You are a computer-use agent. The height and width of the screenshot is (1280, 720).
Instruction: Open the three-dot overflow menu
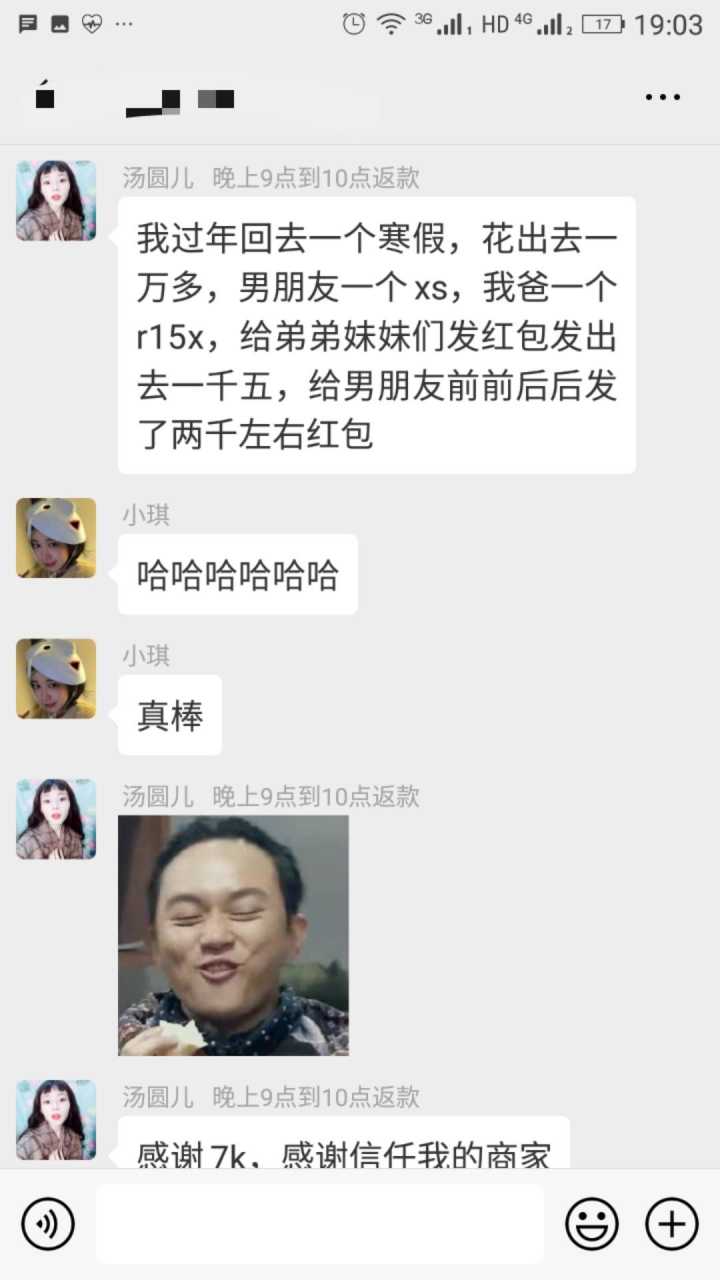pos(662,97)
